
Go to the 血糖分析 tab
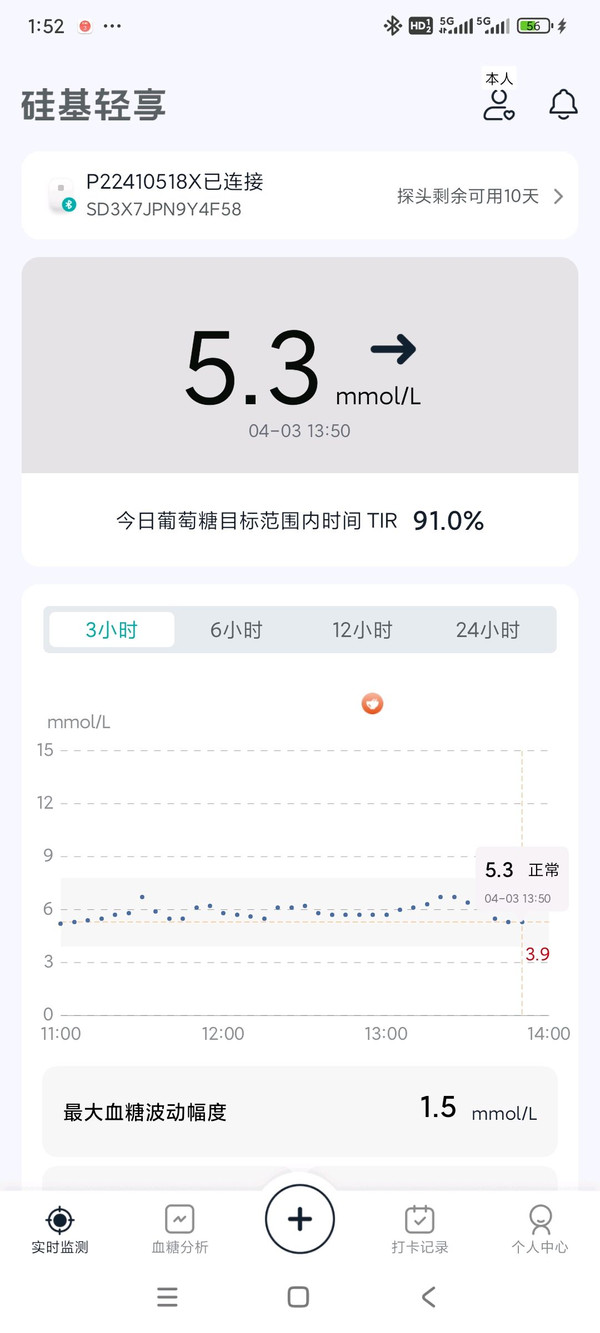pyautogui.click(x=180, y=1229)
